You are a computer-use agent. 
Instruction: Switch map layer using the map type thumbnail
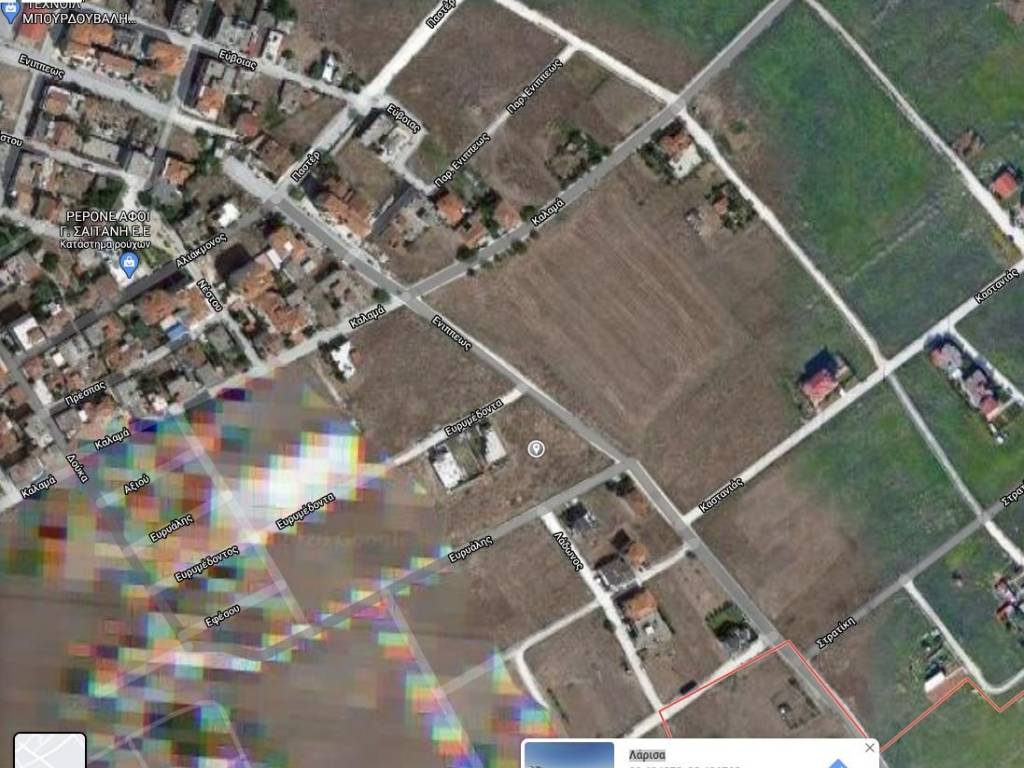(x=50, y=751)
